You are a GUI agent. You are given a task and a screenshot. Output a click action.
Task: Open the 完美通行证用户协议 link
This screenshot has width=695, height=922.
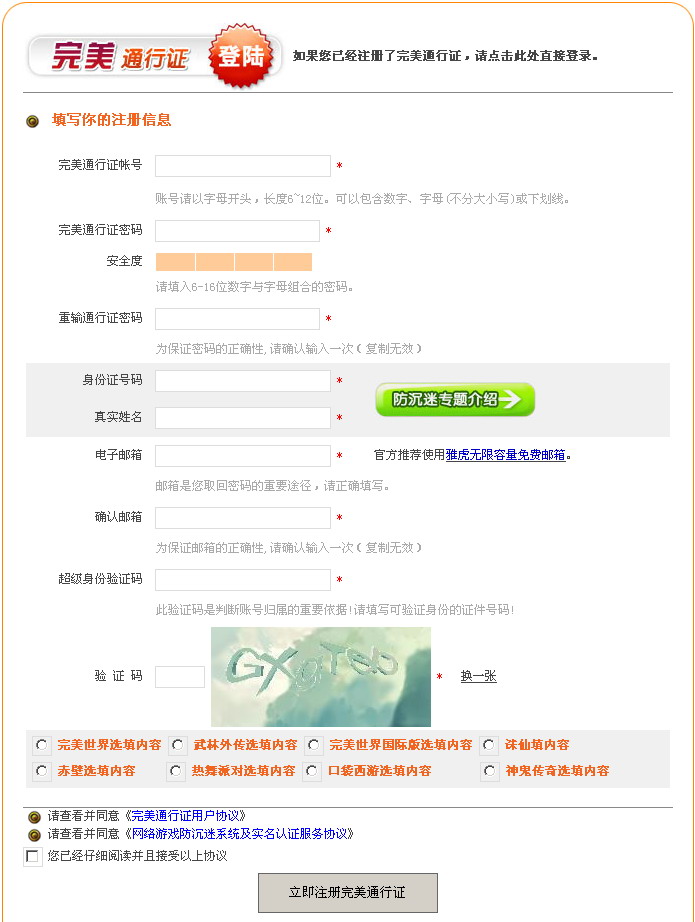click(187, 816)
